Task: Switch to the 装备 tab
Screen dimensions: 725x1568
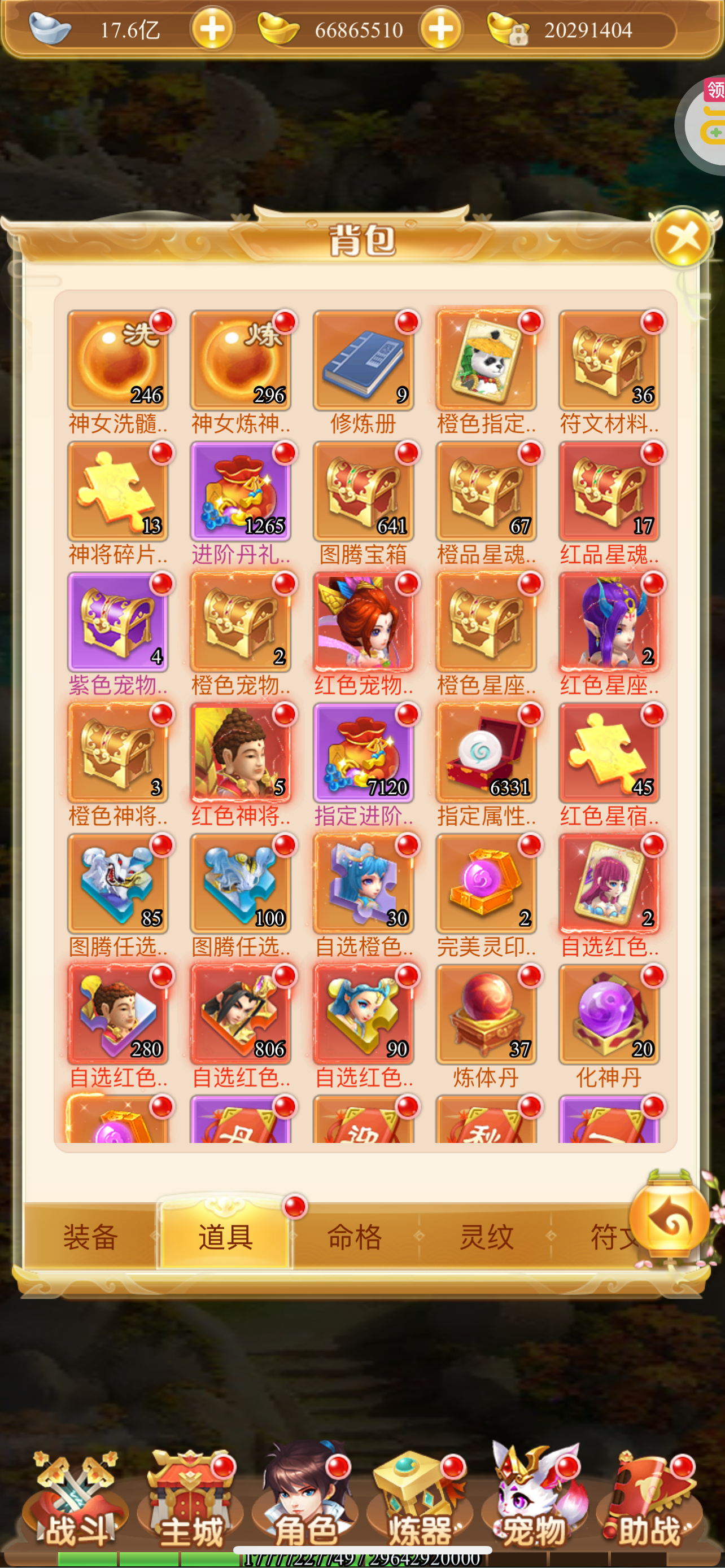Action: (90, 1237)
